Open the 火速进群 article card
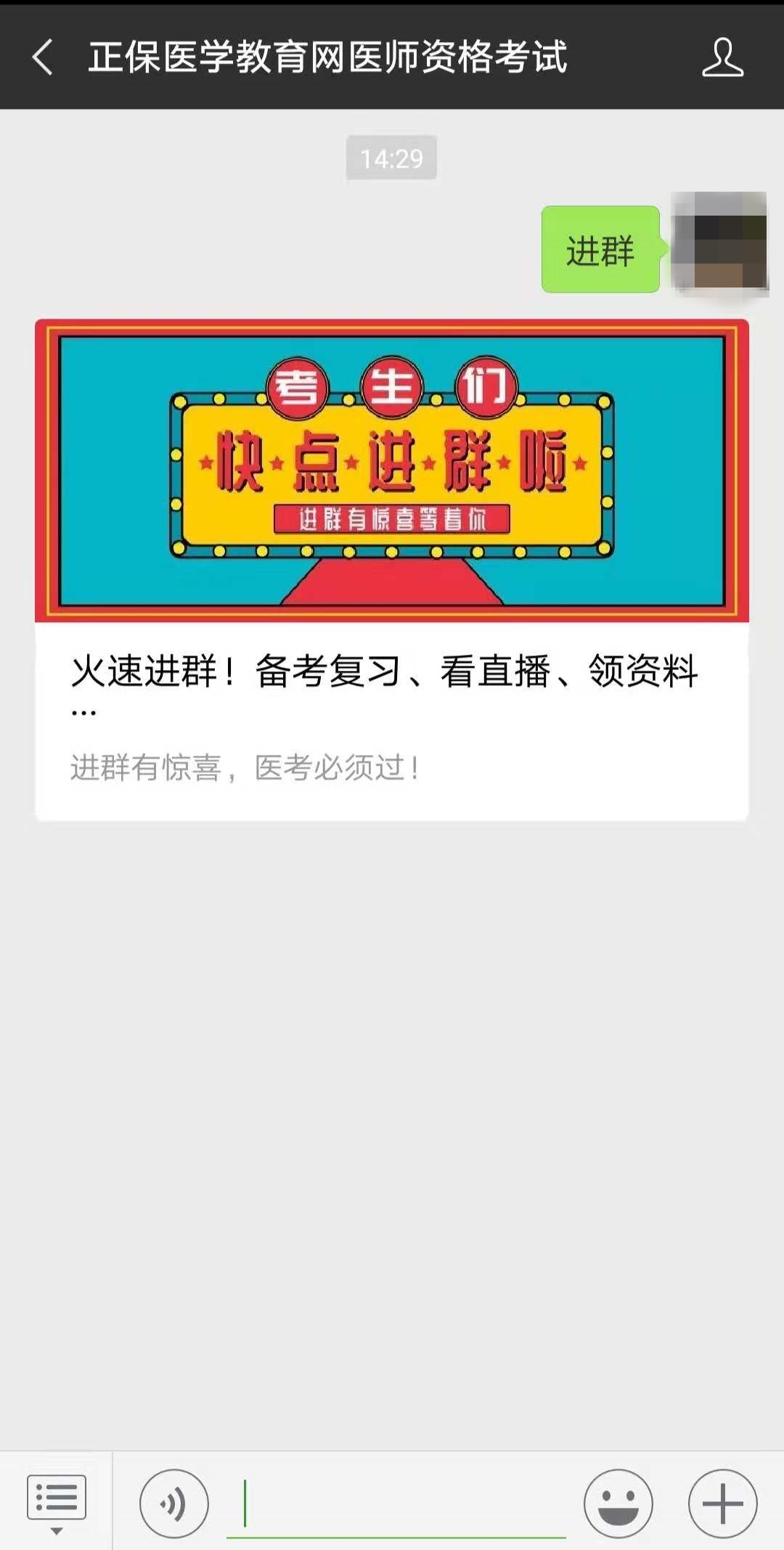Screen dimensions: 784x1550 pyautogui.click(x=391, y=570)
